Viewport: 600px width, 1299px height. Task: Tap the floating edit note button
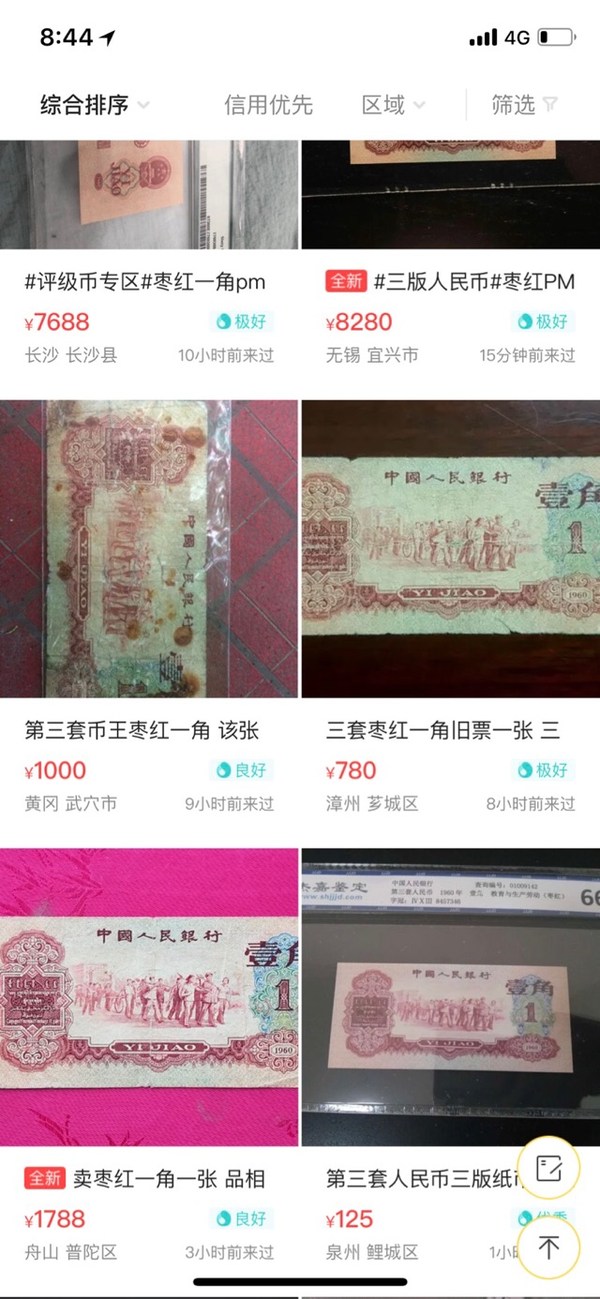(x=548, y=1170)
